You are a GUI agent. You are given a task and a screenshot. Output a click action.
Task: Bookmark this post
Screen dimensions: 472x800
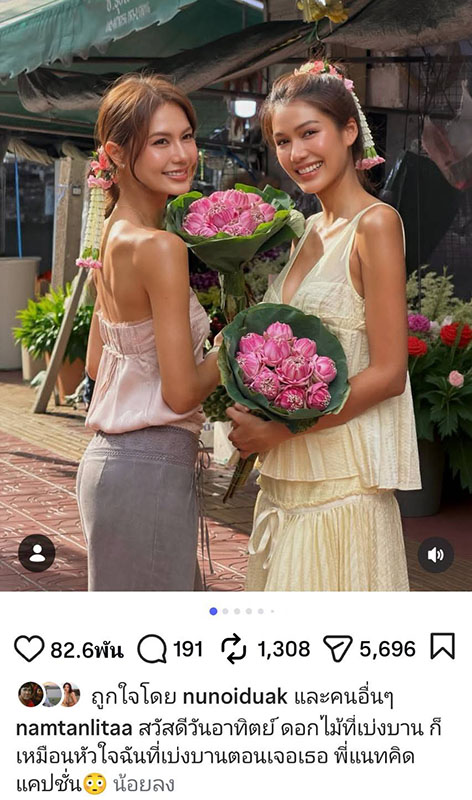pos(442,646)
